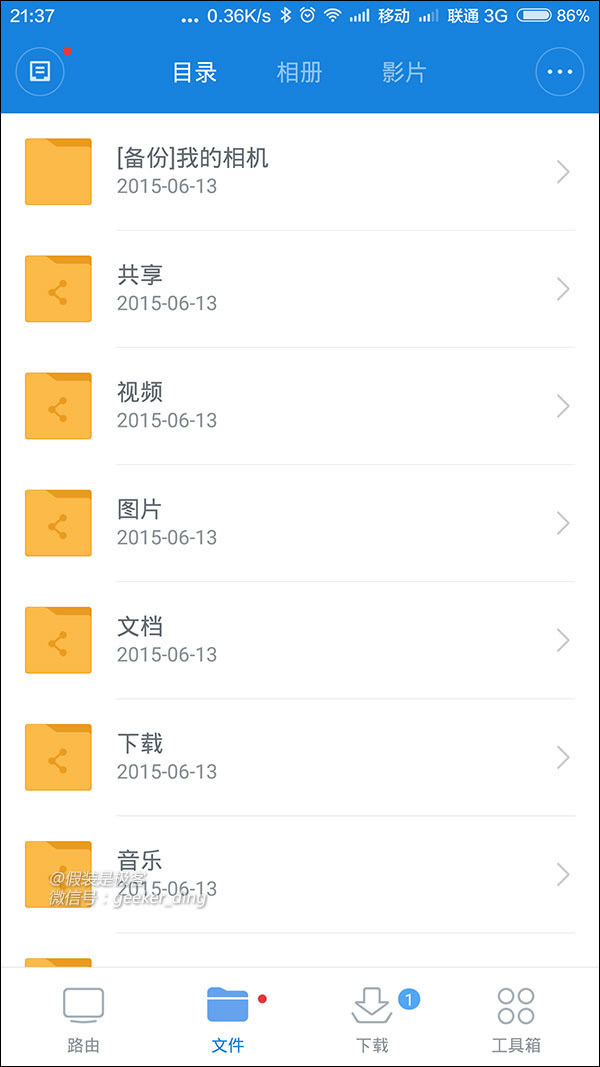Open the [备份]我的相机 folder
This screenshot has height=1067, width=600.
[x=300, y=171]
